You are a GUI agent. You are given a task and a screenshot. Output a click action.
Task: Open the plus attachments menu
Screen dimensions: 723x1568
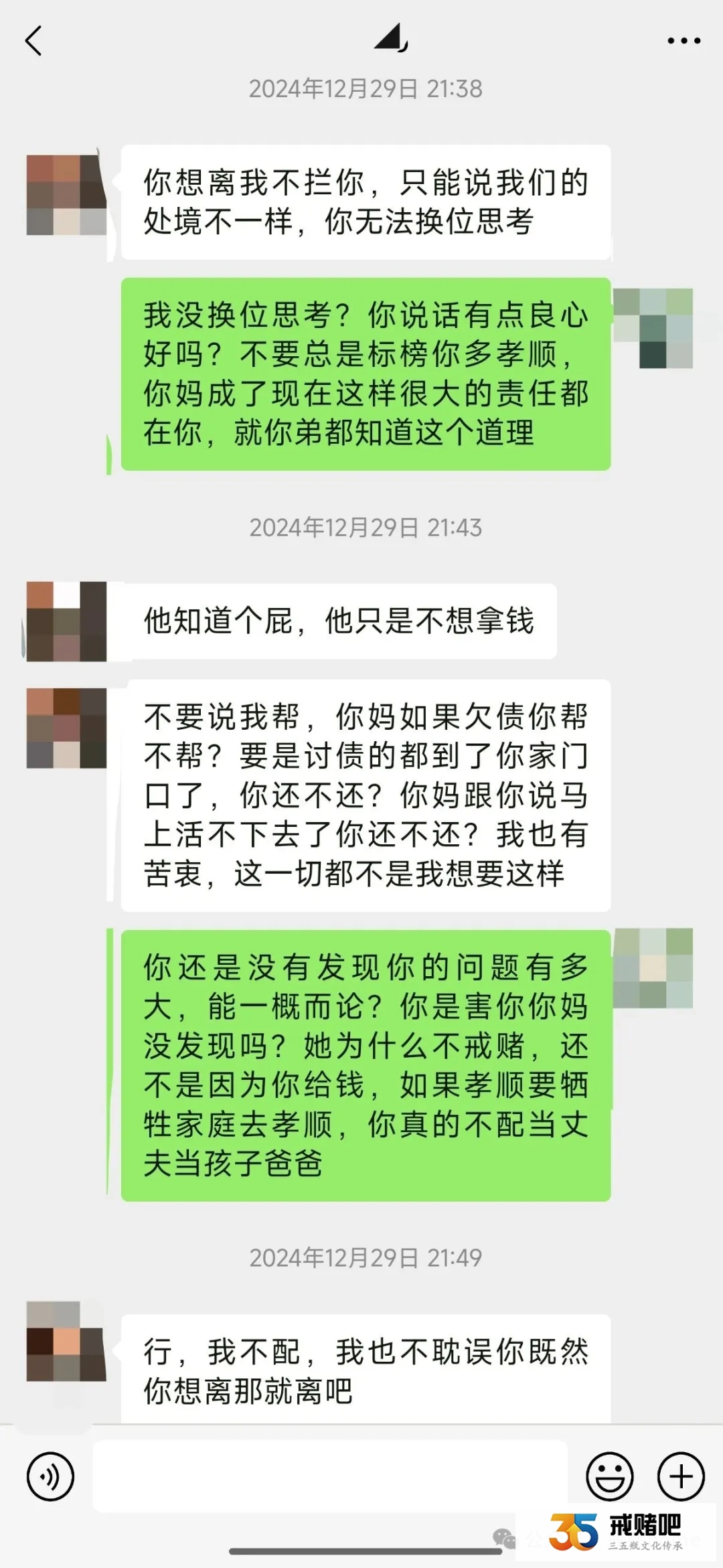tap(681, 1476)
